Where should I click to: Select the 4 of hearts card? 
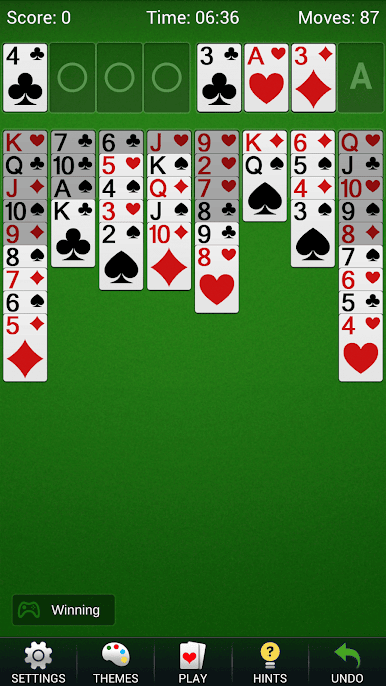click(361, 347)
